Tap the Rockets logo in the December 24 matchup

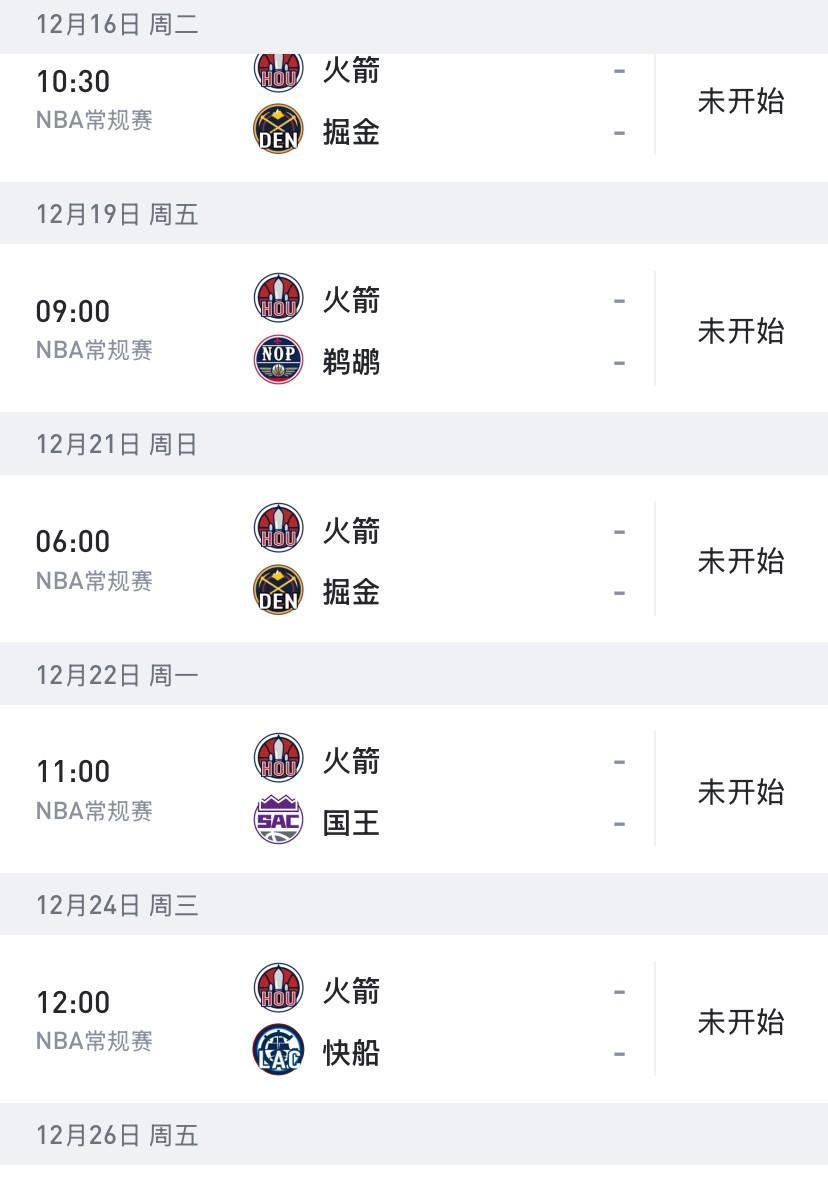[x=277, y=990]
